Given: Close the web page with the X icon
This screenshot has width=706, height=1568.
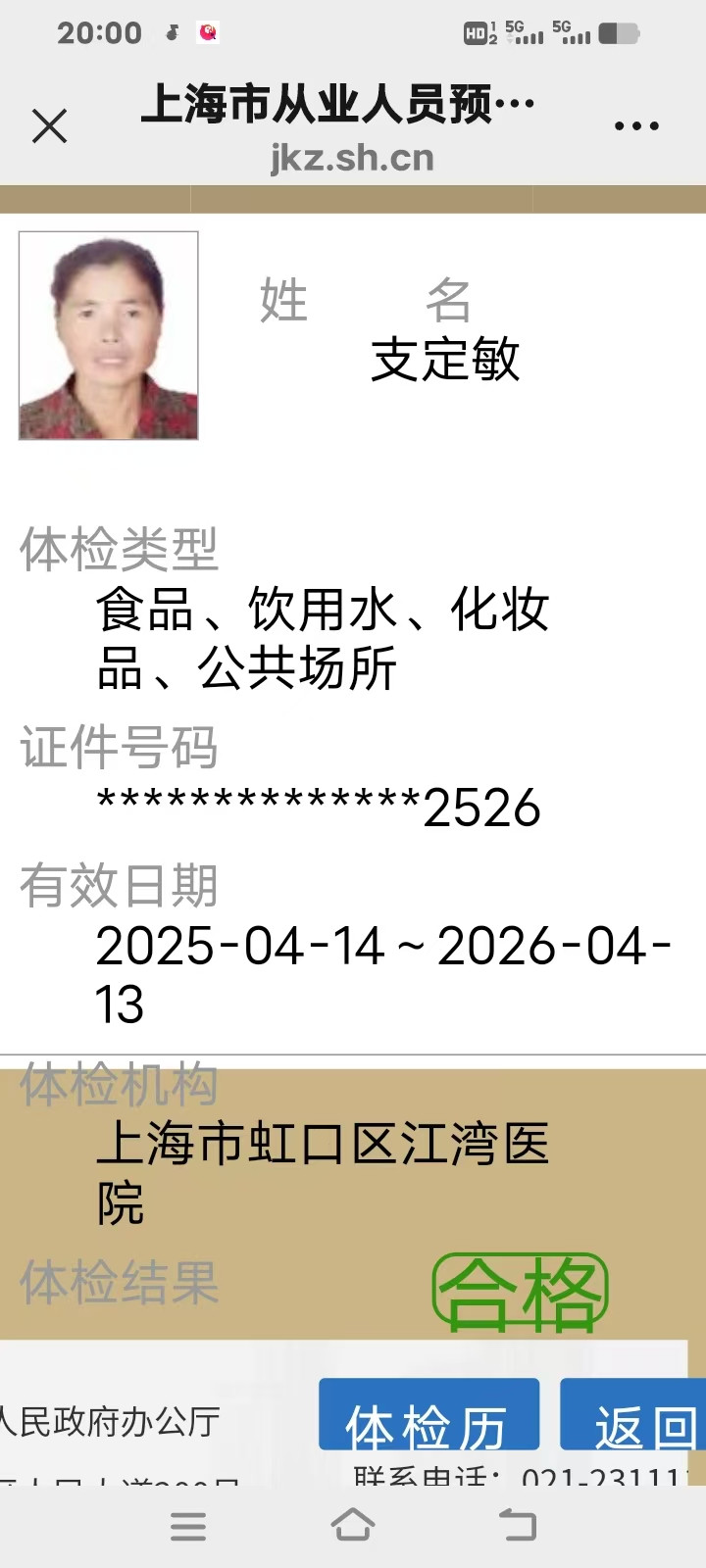Looking at the screenshot, I should point(49,126).
